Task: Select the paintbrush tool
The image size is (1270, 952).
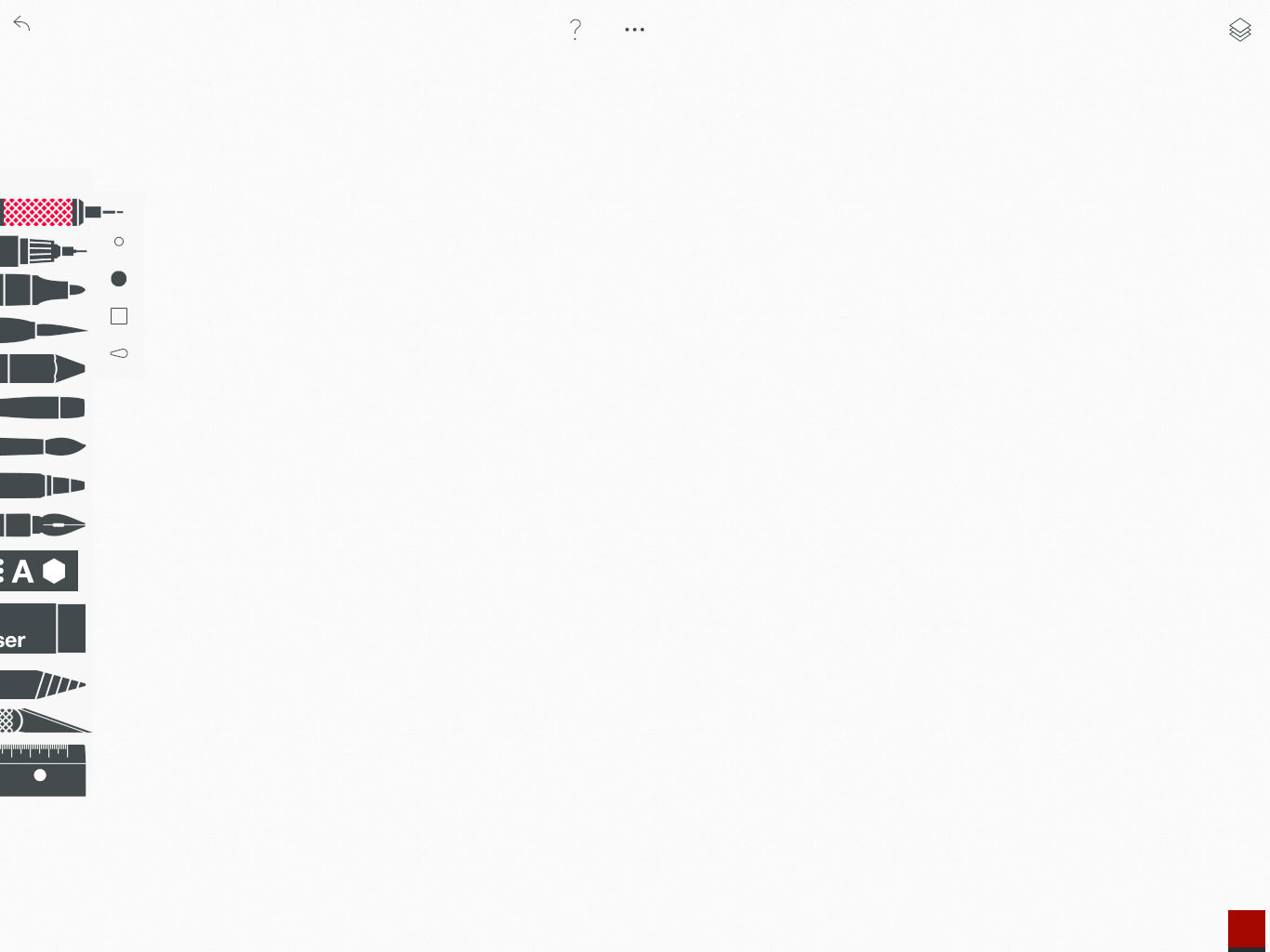Action: pyautogui.click(x=41, y=447)
